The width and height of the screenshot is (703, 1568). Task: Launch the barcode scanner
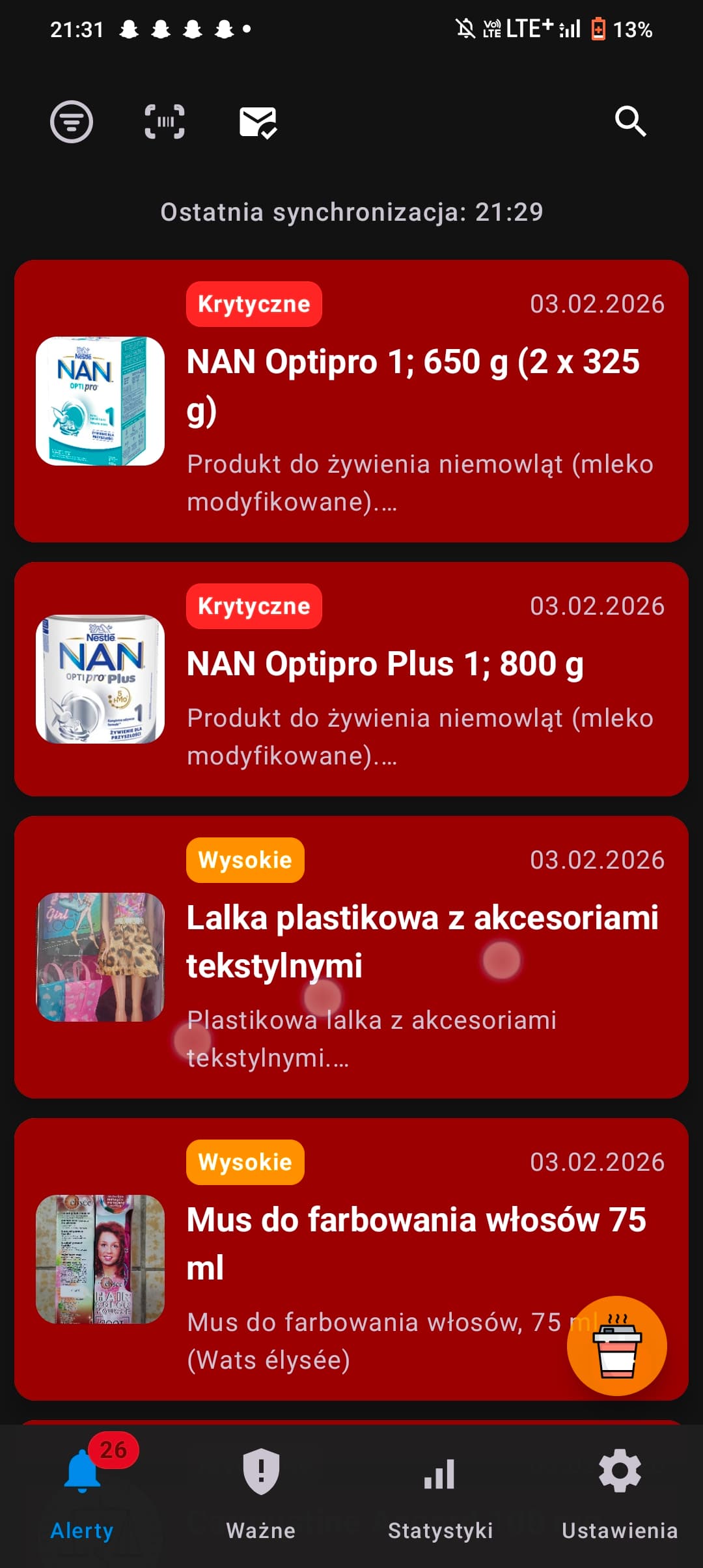tap(164, 122)
